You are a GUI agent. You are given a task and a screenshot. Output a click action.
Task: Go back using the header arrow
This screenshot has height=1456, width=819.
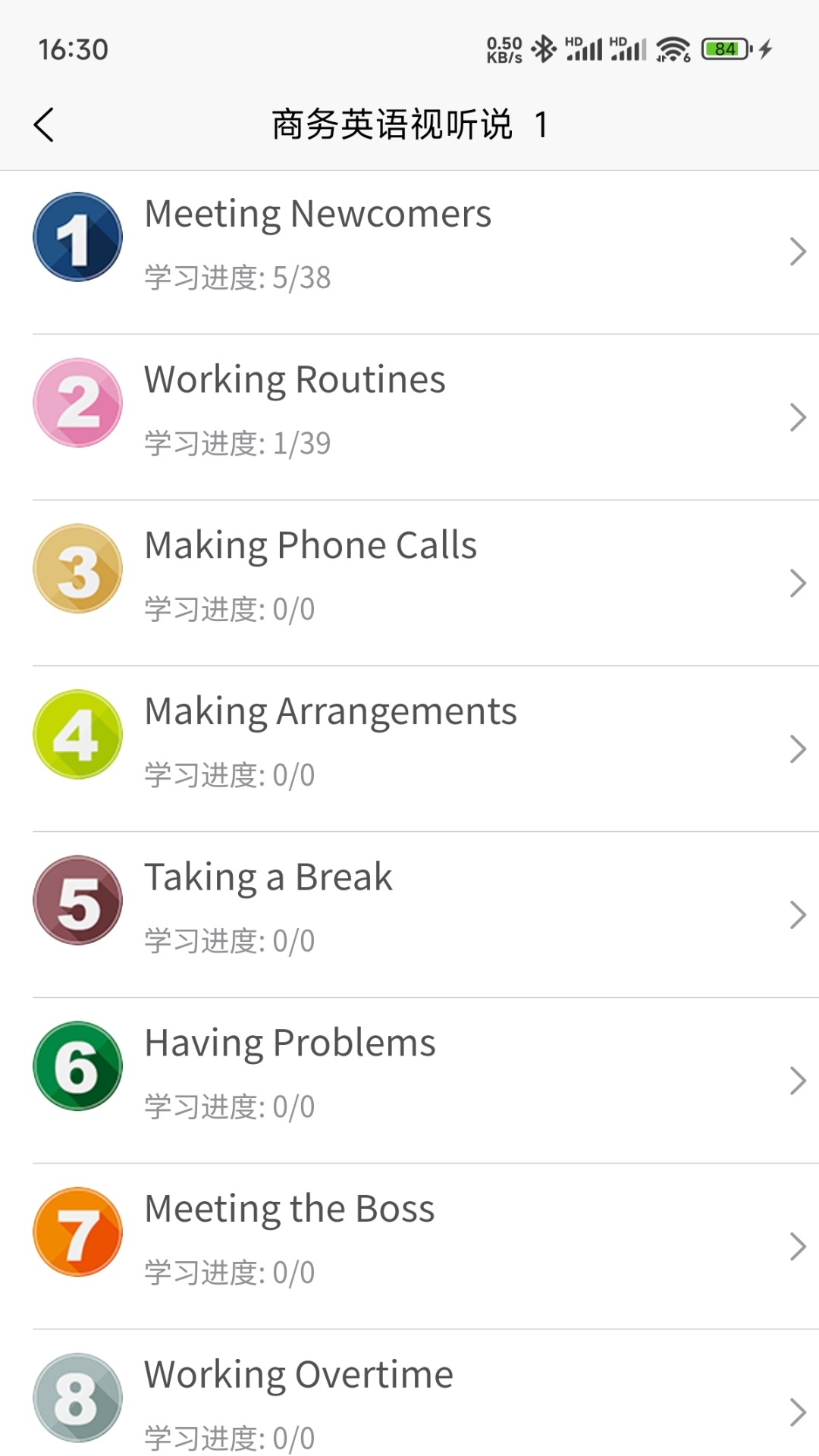[x=44, y=125]
